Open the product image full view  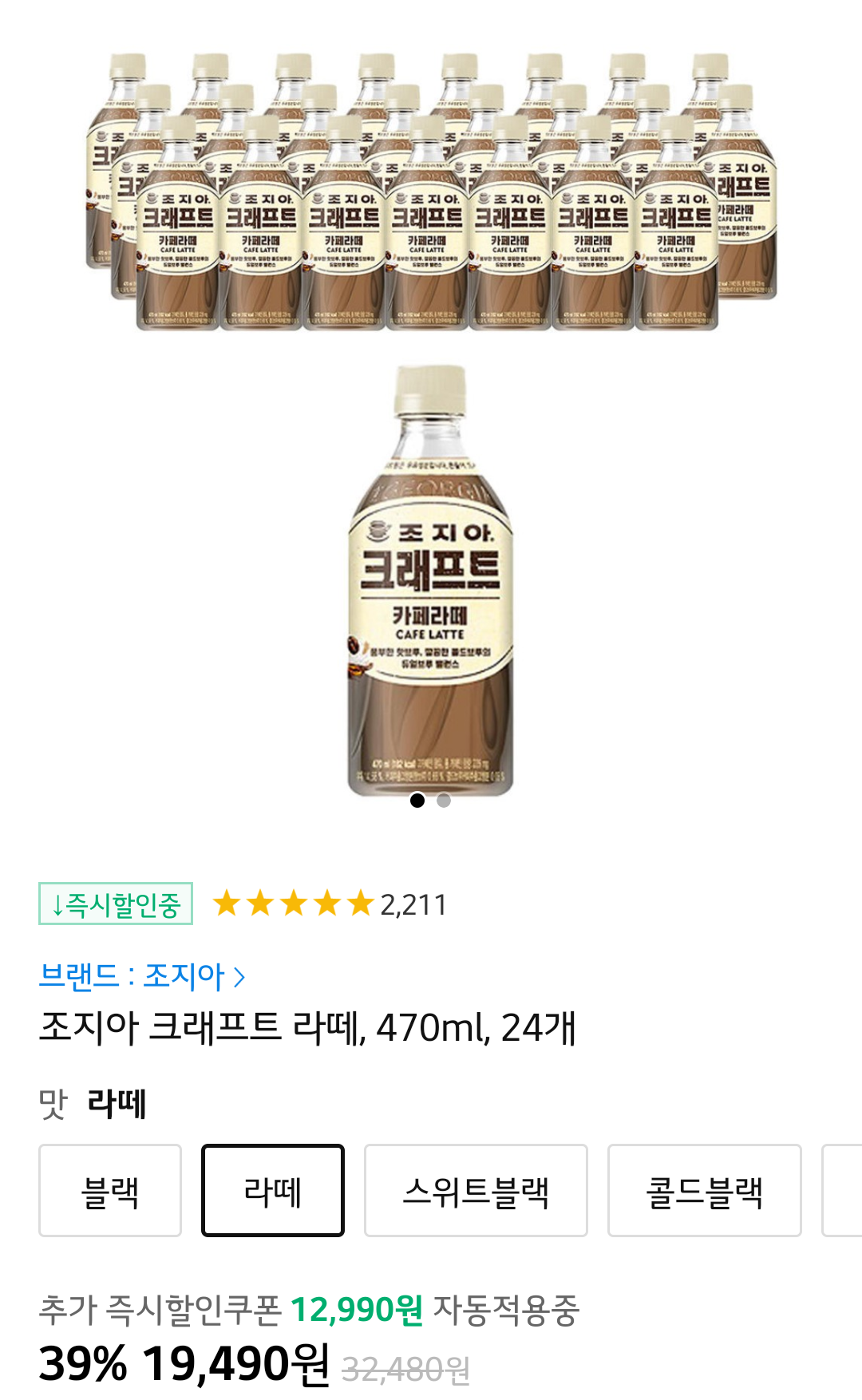[431, 423]
